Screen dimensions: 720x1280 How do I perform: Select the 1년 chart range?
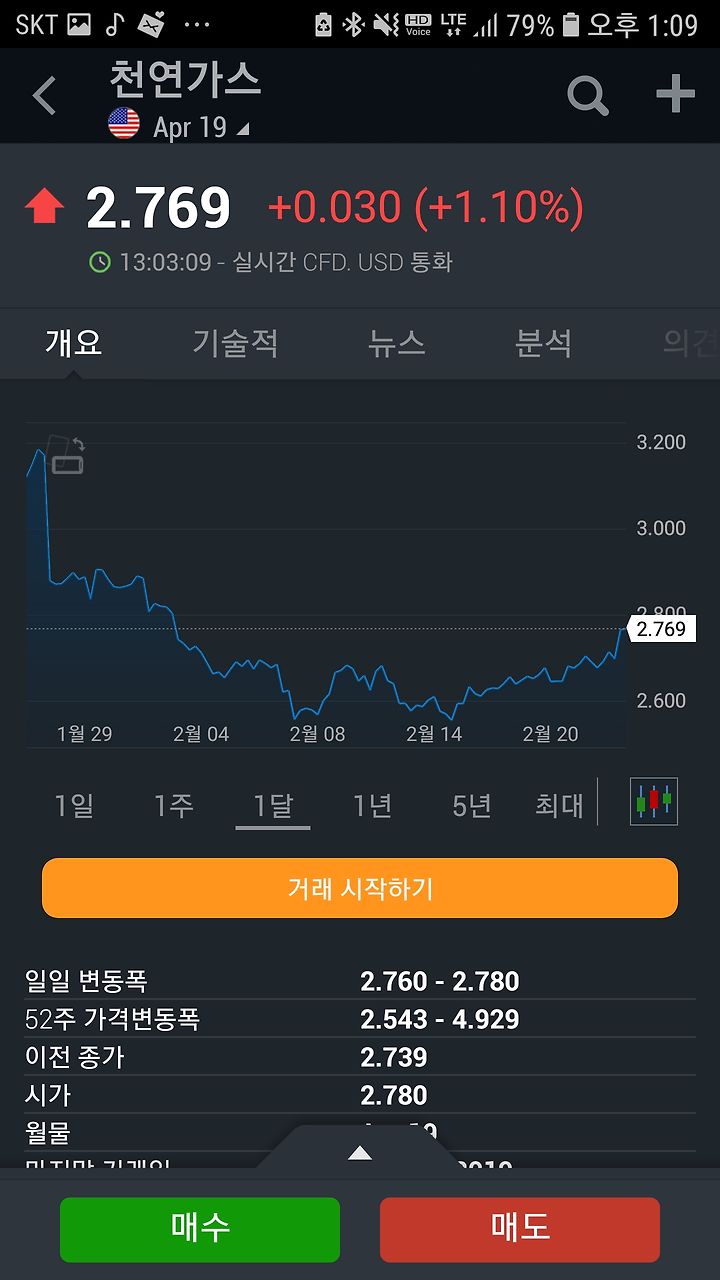tap(372, 805)
